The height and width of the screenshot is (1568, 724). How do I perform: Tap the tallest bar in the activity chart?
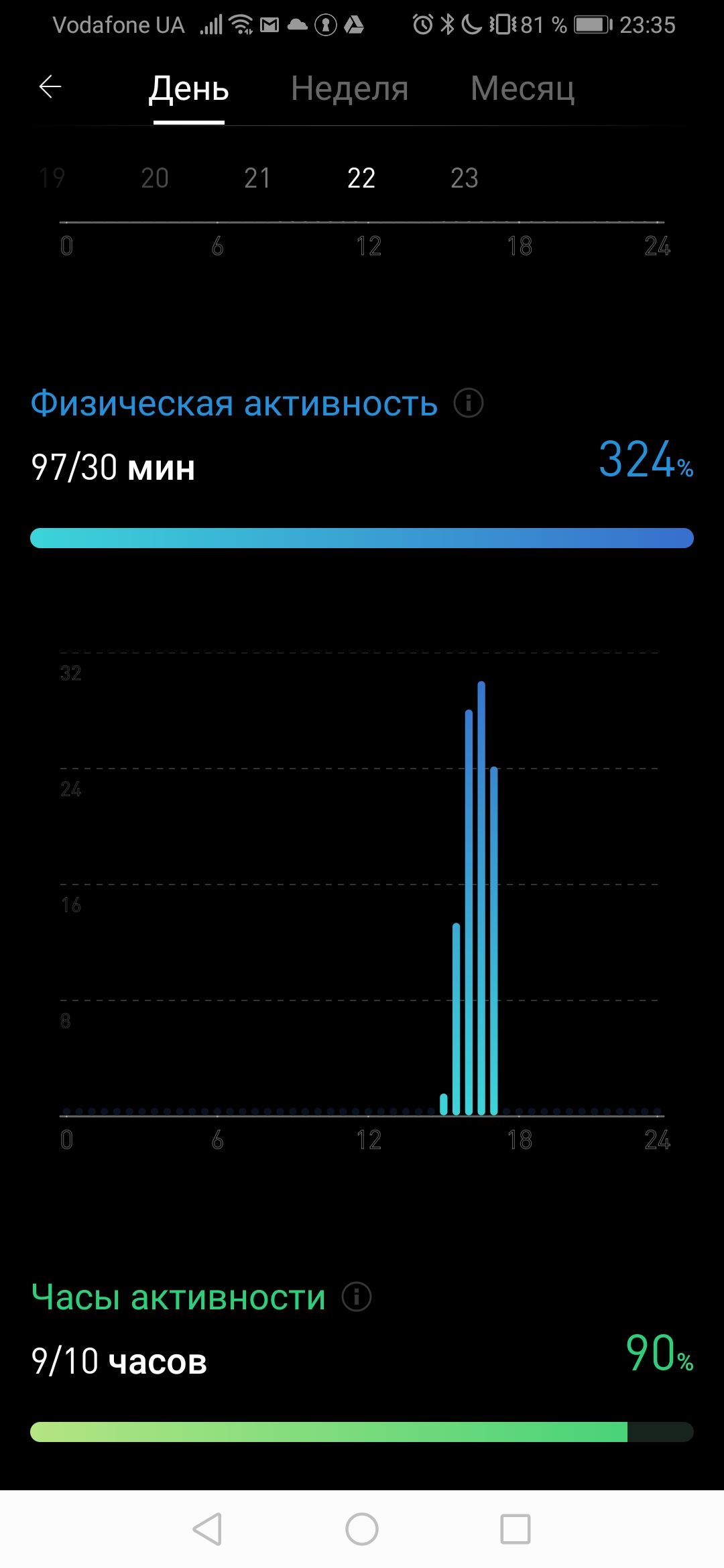point(481,871)
